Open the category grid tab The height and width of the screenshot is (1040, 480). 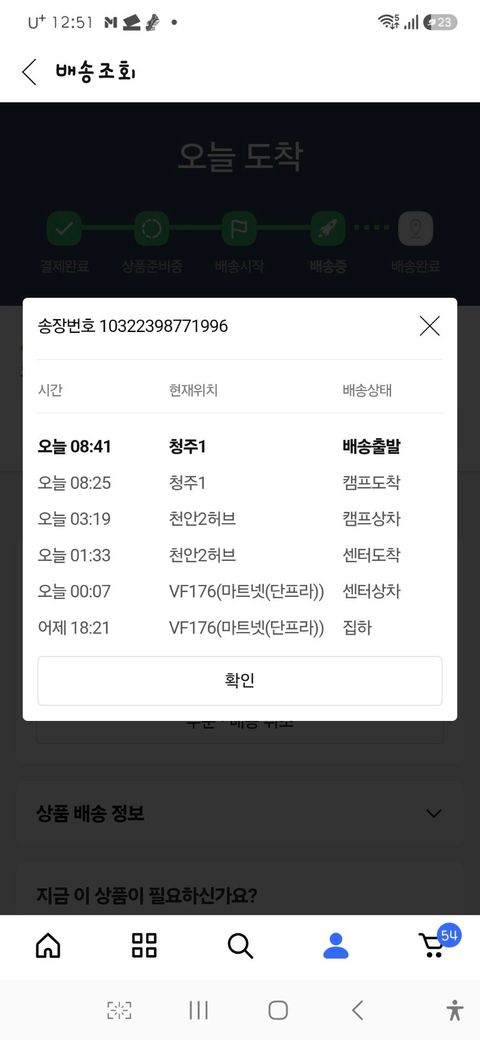(144, 945)
